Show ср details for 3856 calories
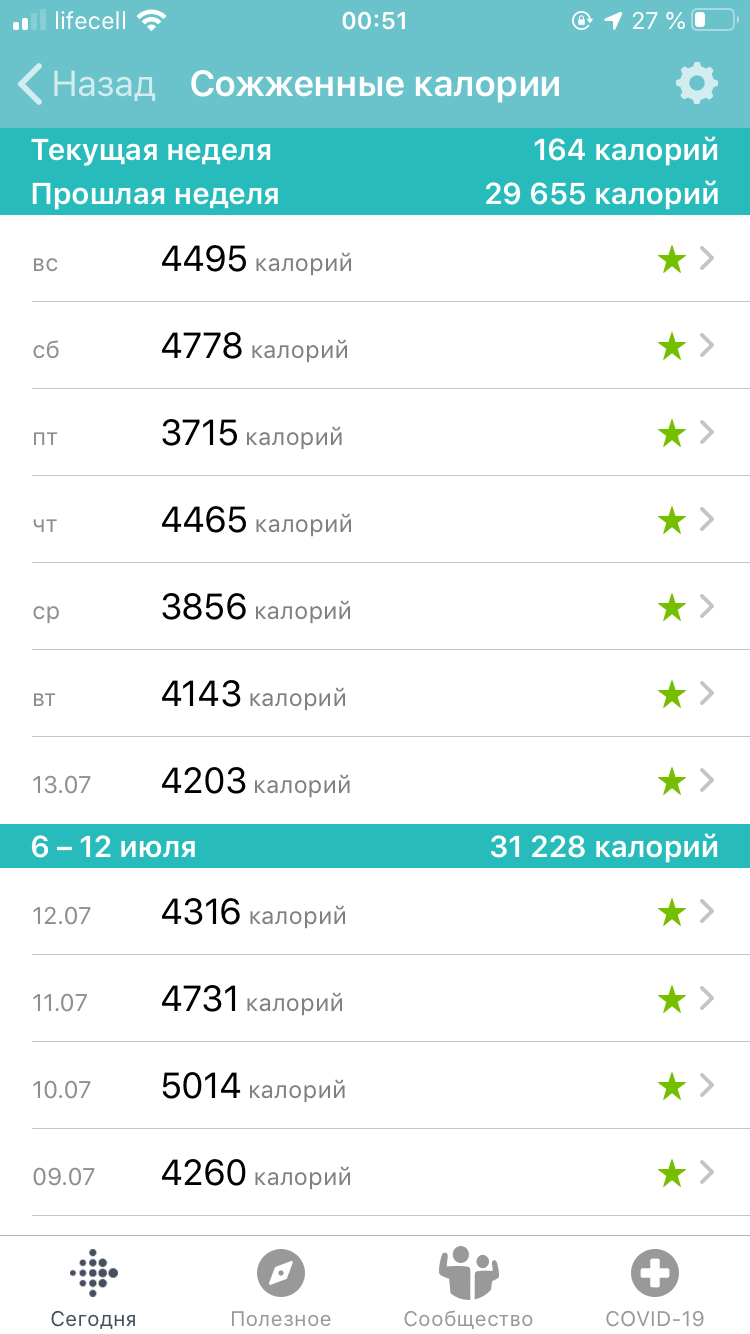The image size is (750, 1334). click(x=375, y=608)
